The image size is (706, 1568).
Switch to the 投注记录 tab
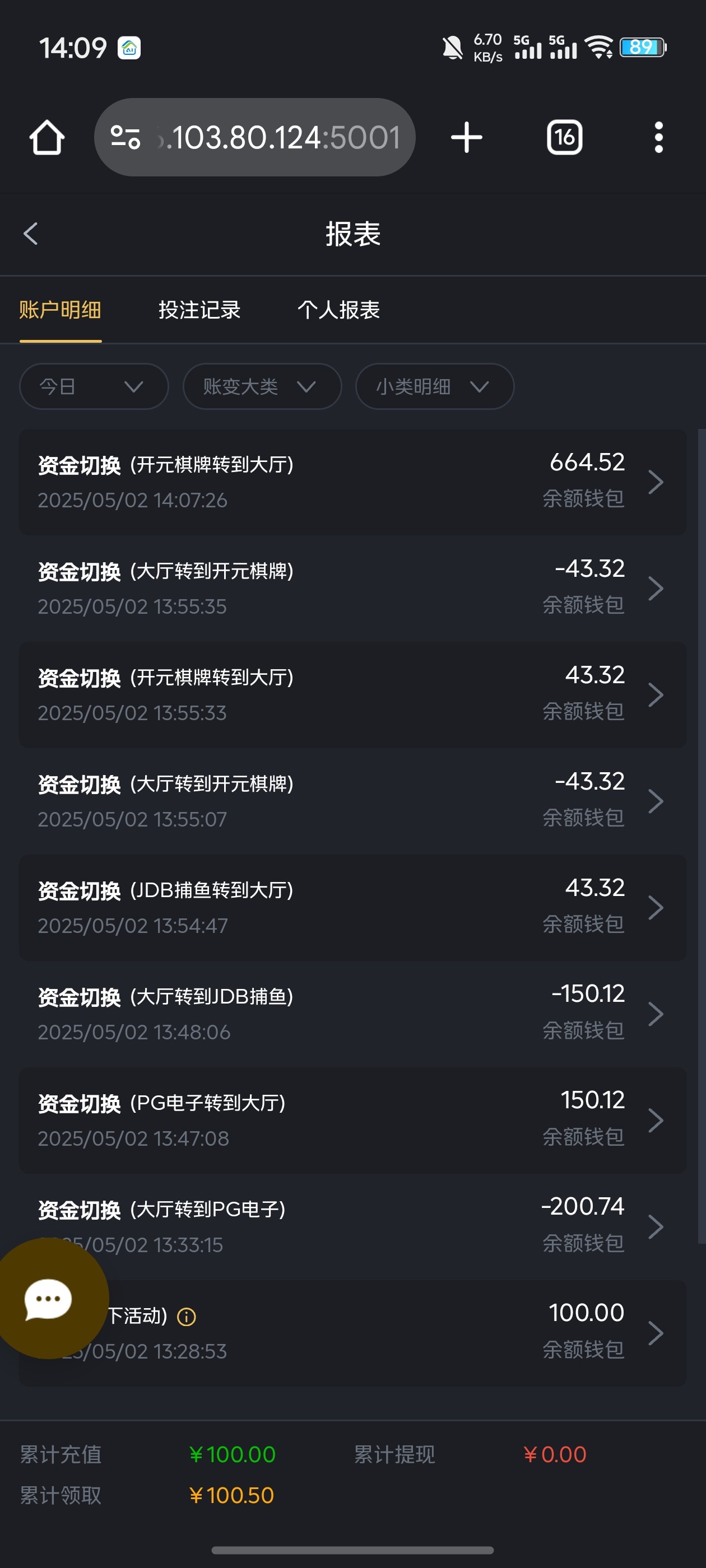click(x=199, y=310)
